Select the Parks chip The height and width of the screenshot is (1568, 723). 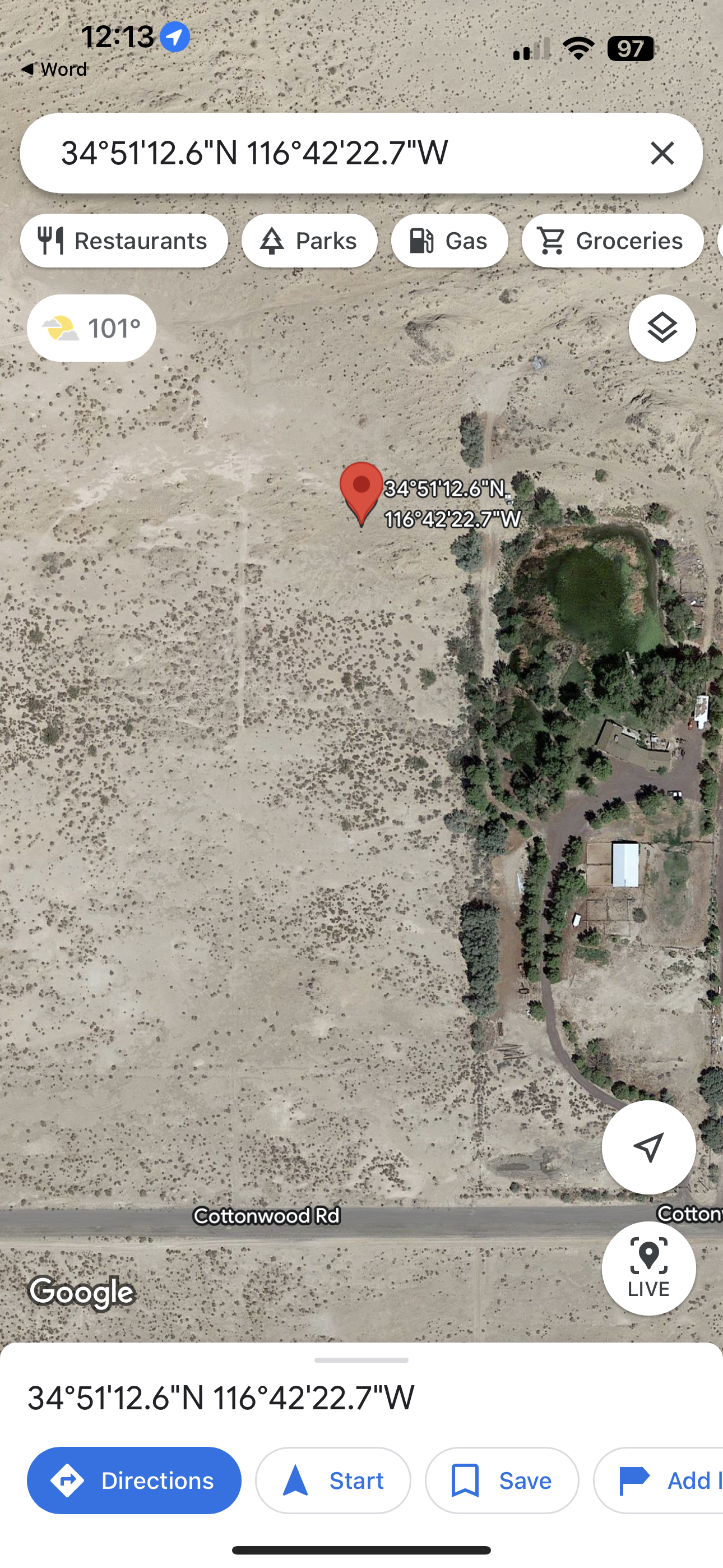[x=309, y=241]
